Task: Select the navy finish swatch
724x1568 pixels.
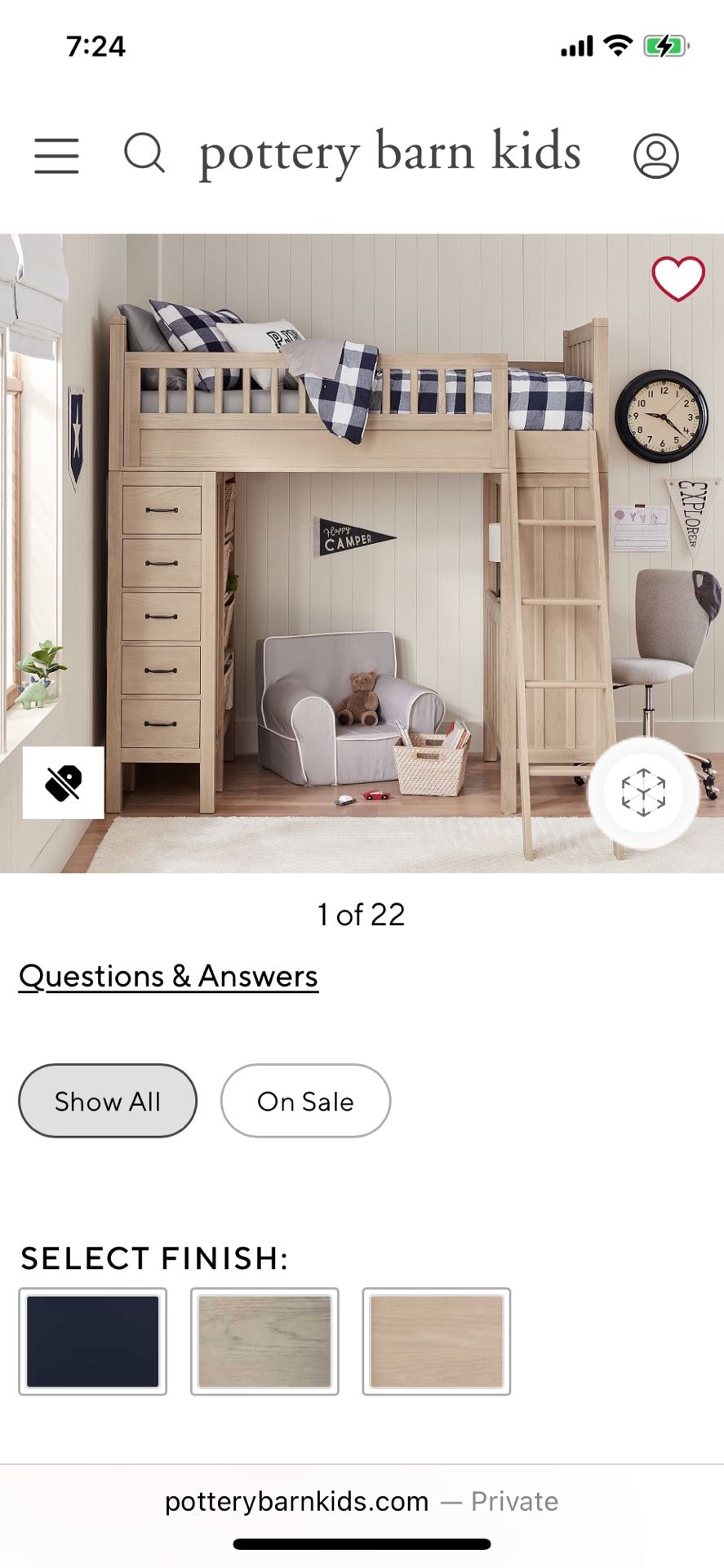Action: [x=93, y=1341]
